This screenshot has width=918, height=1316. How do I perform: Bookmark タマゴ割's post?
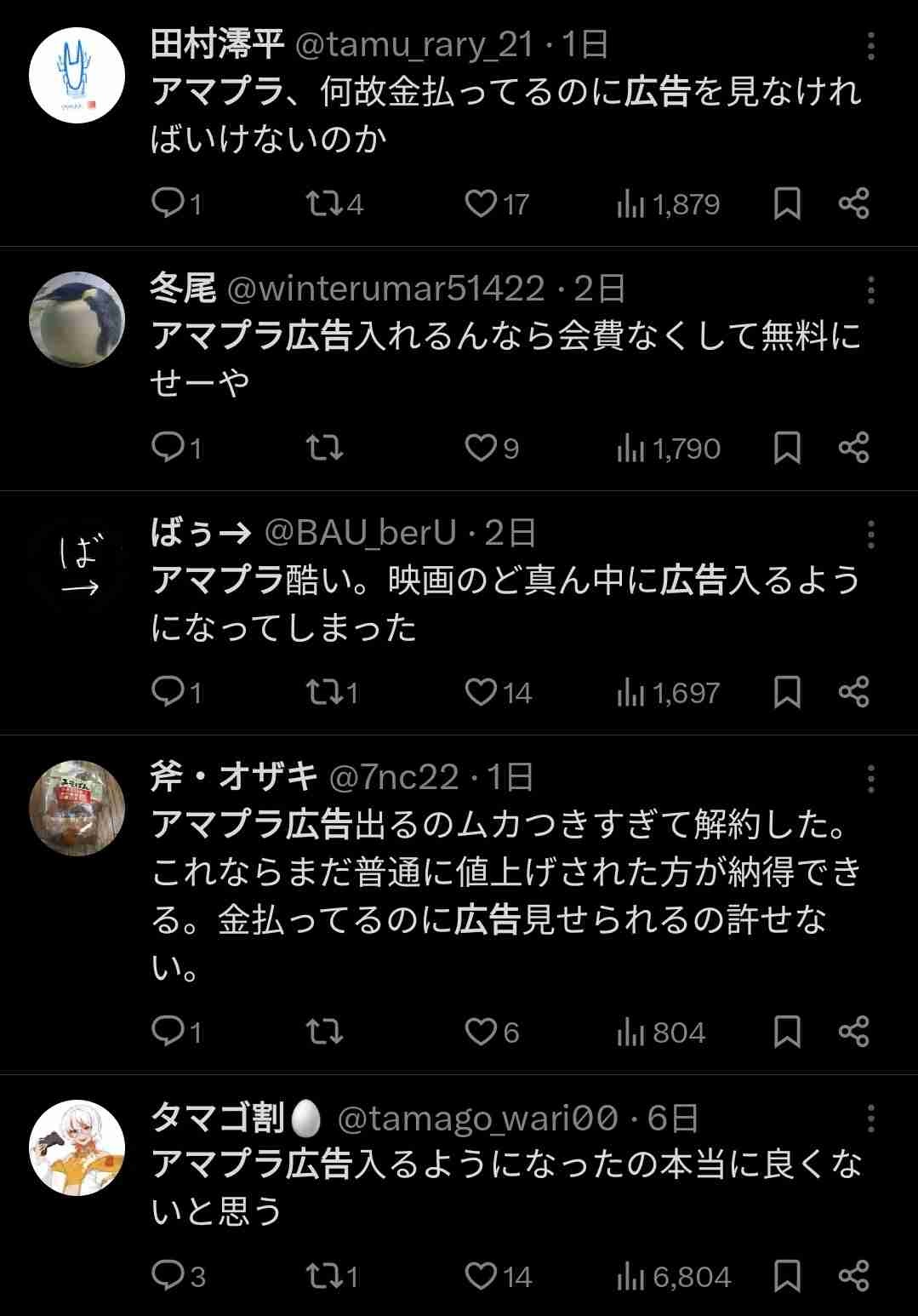pos(787,1276)
